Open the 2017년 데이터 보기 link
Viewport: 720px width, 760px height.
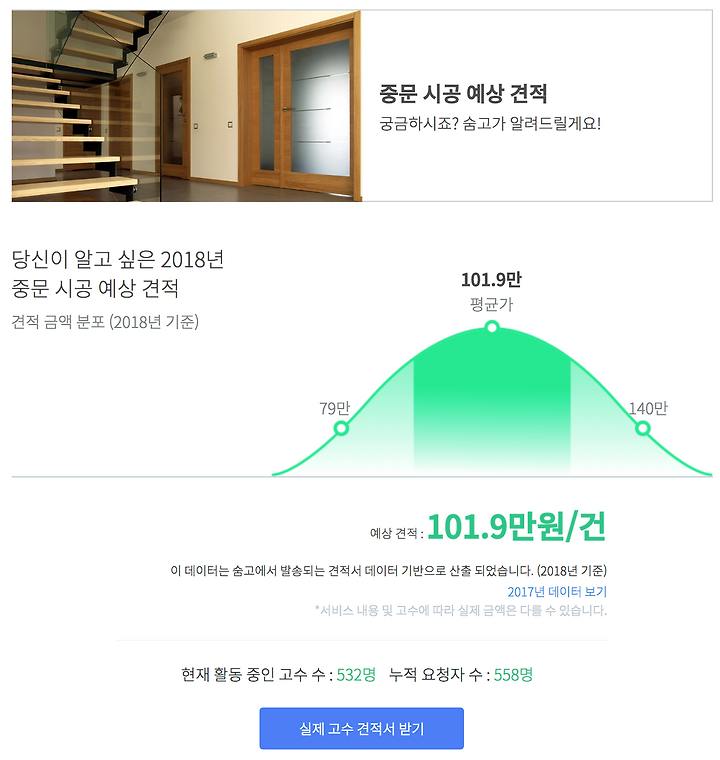557,592
